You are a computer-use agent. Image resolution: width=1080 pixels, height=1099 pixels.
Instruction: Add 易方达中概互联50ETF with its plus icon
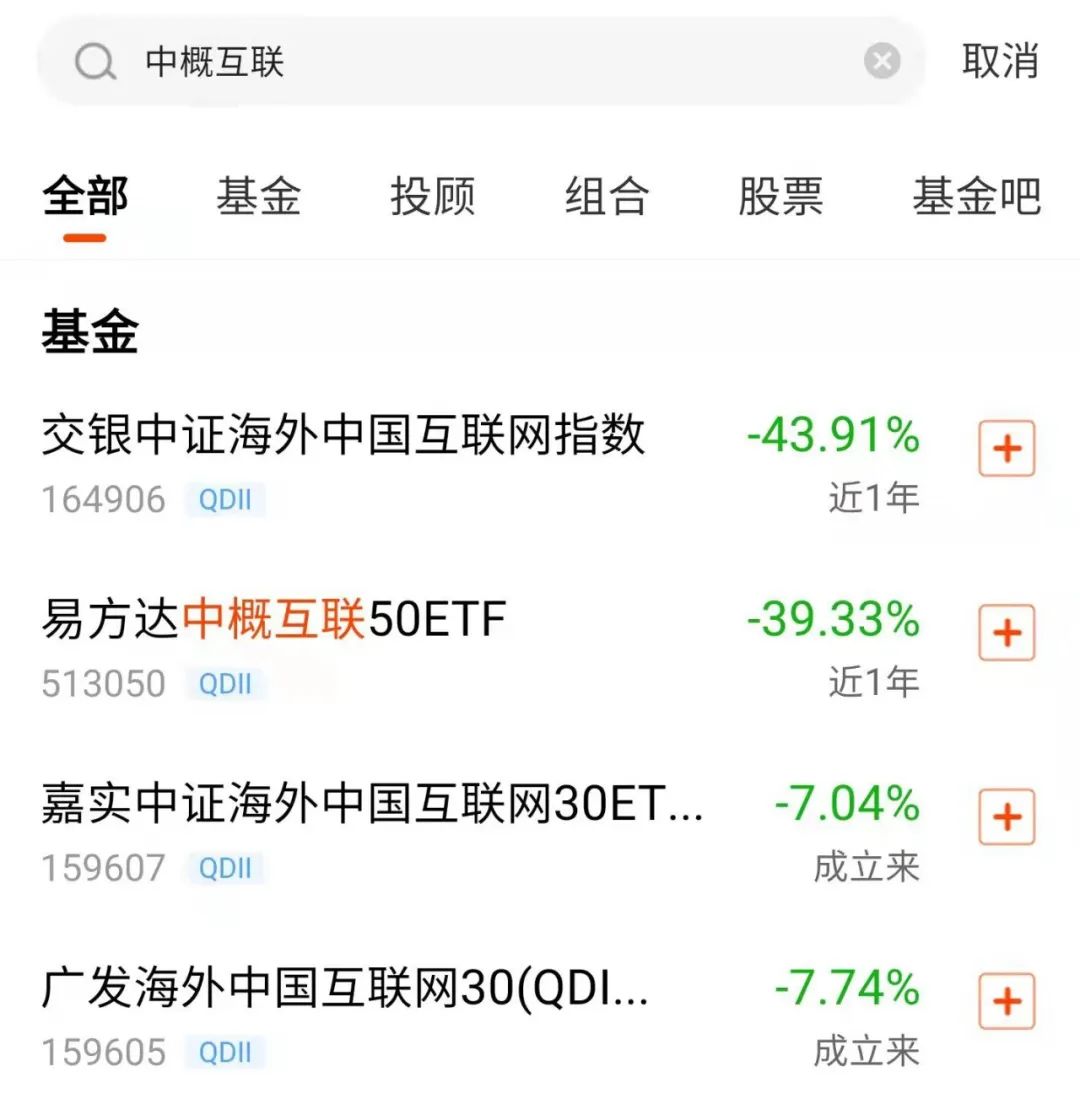(x=1005, y=633)
